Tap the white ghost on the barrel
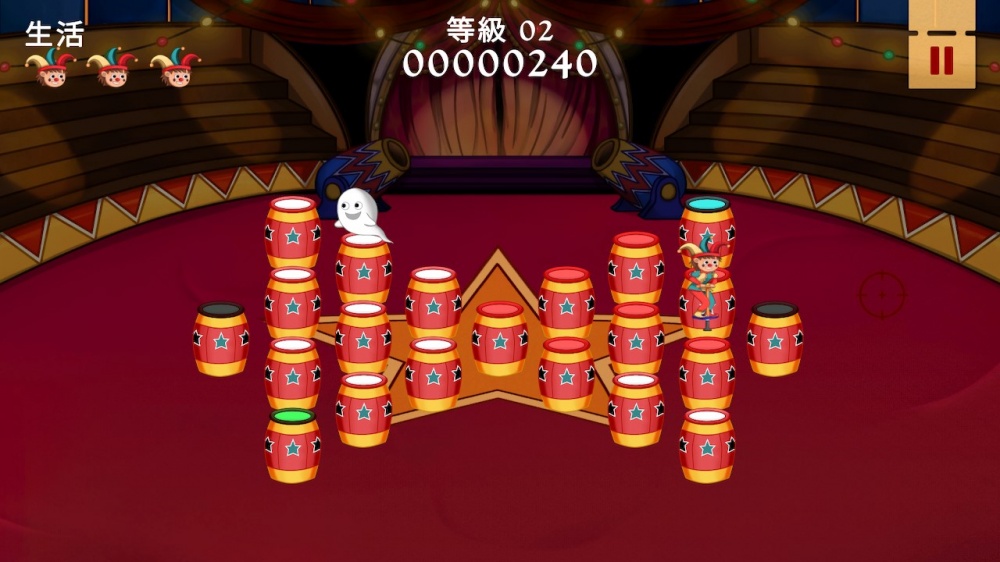The height and width of the screenshot is (562, 1000). [x=356, y=214]
